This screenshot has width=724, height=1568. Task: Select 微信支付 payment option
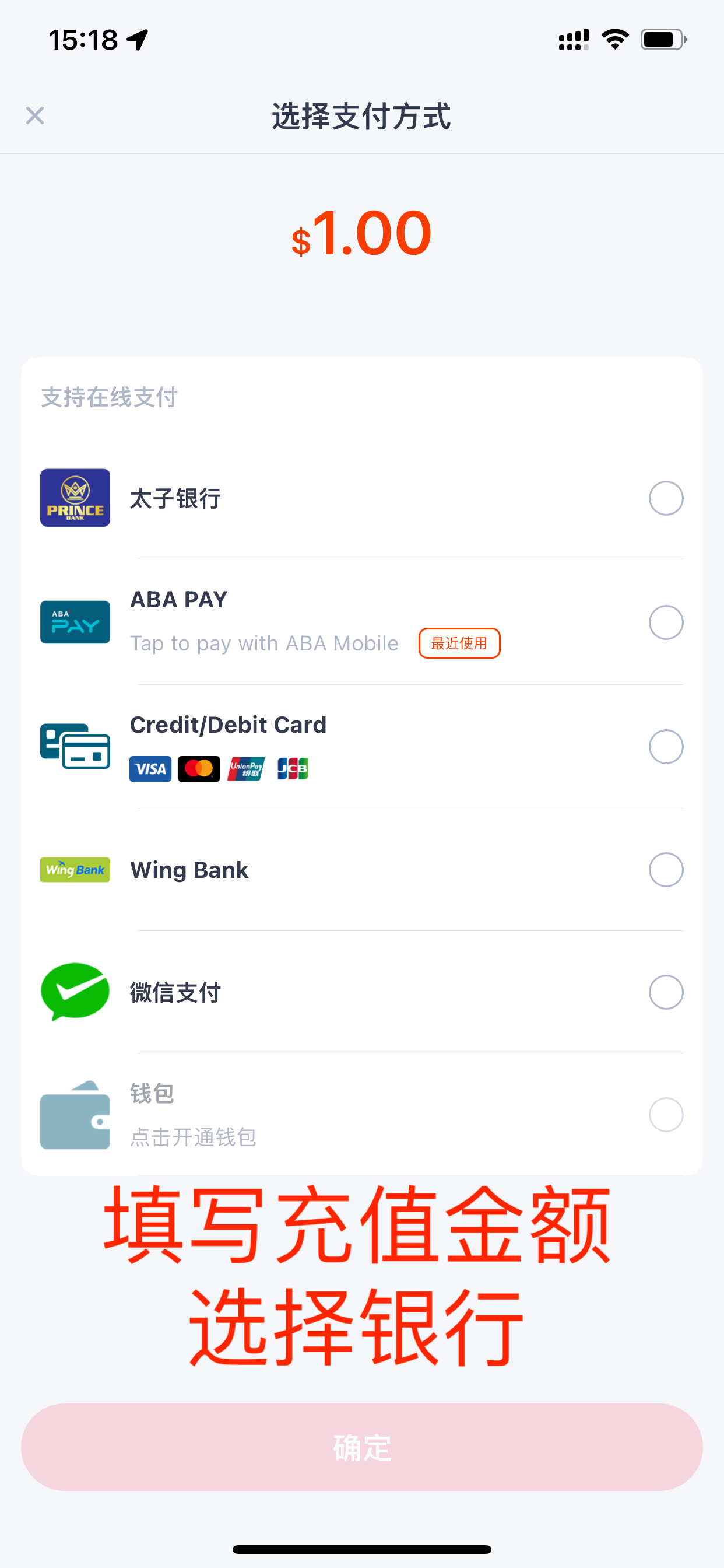[x=362, y=992]
